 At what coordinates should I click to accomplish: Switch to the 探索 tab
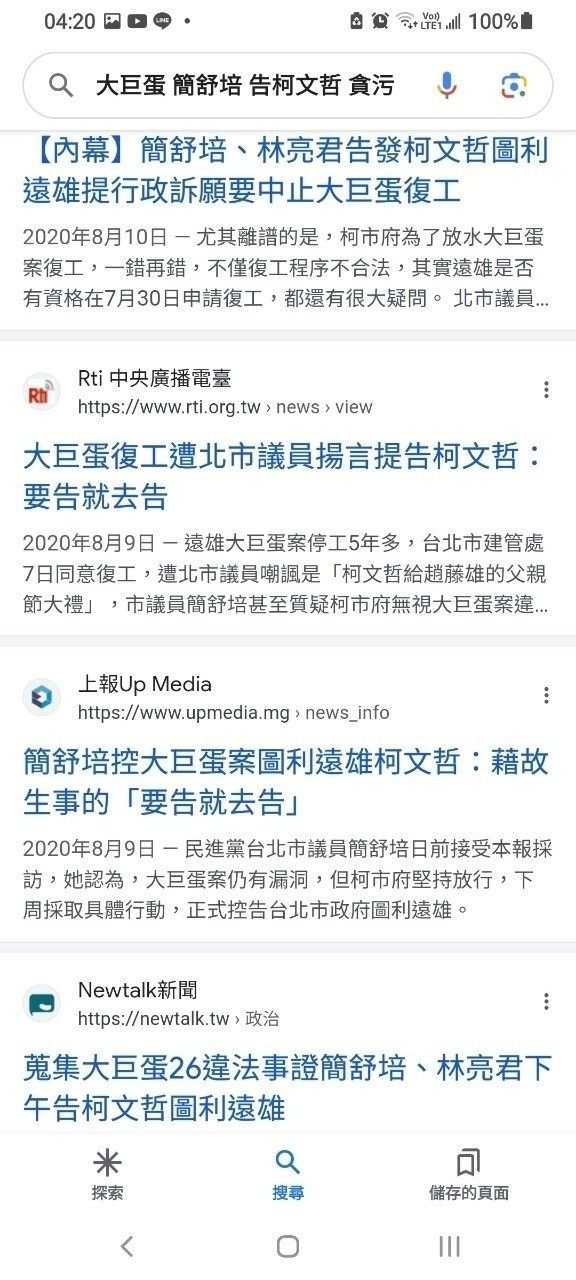(x=107, y=1175)
